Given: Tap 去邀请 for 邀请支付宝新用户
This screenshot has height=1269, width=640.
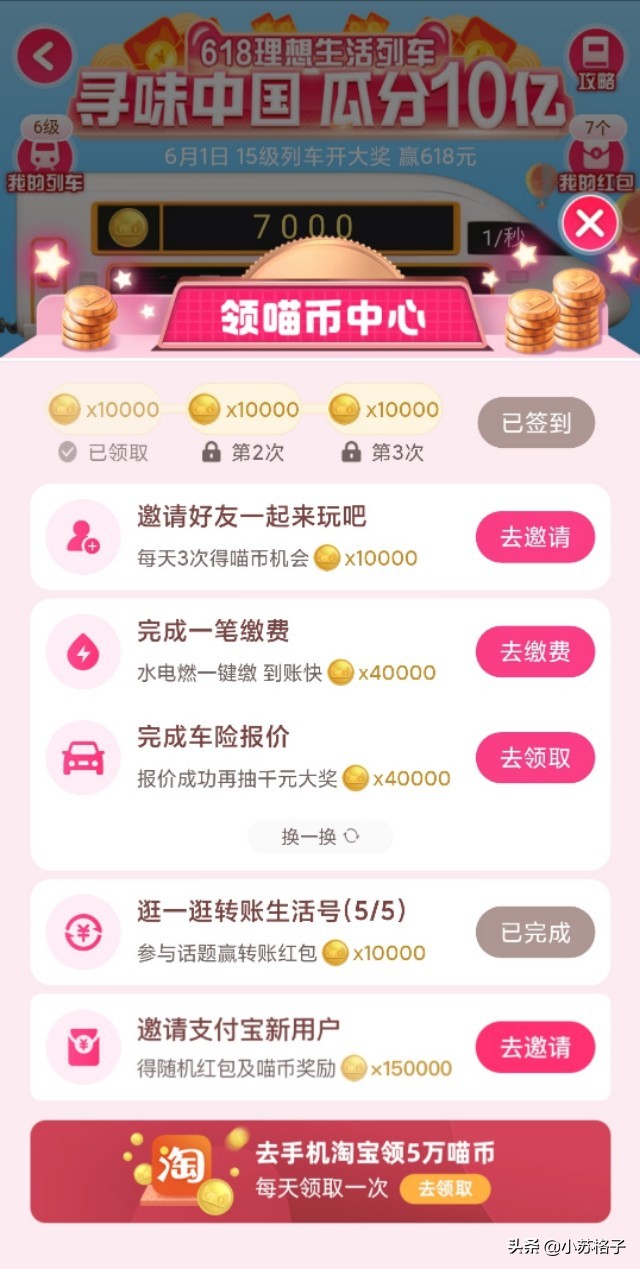Looking at the screenshot, I should tap(535, 1047).
